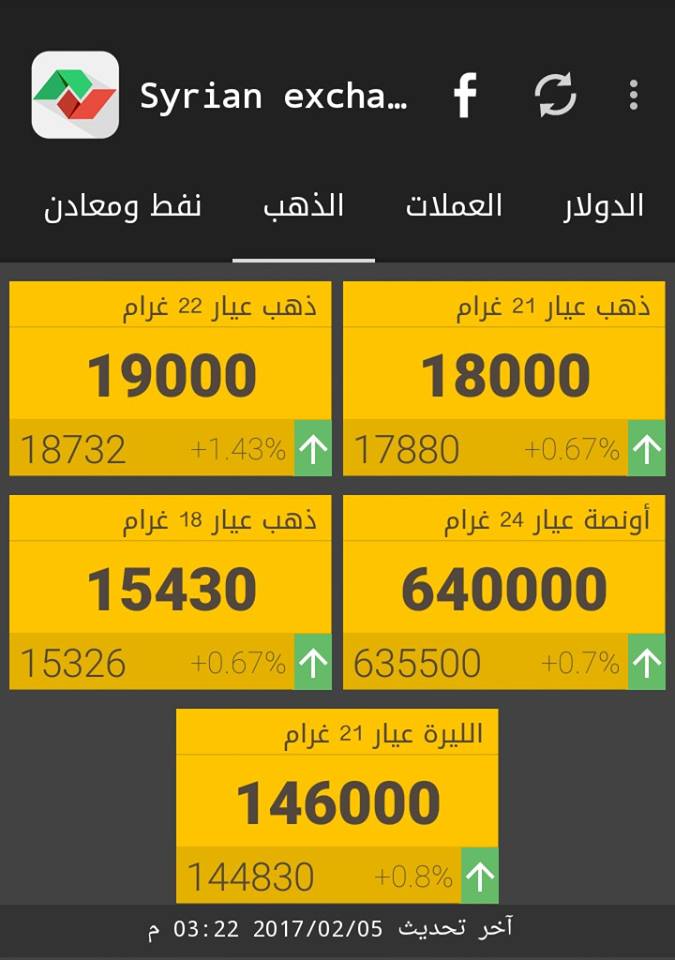Open the أونصة عيار 24 غرام card
The width and height of the screenshot is (675, 960).
coord(504,592)
